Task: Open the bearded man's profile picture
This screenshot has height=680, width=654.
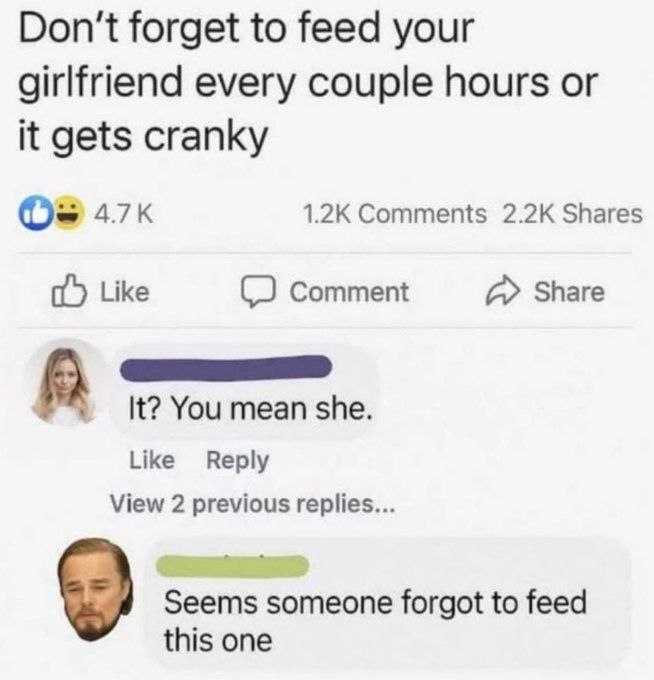Action: tap(94, 590)
